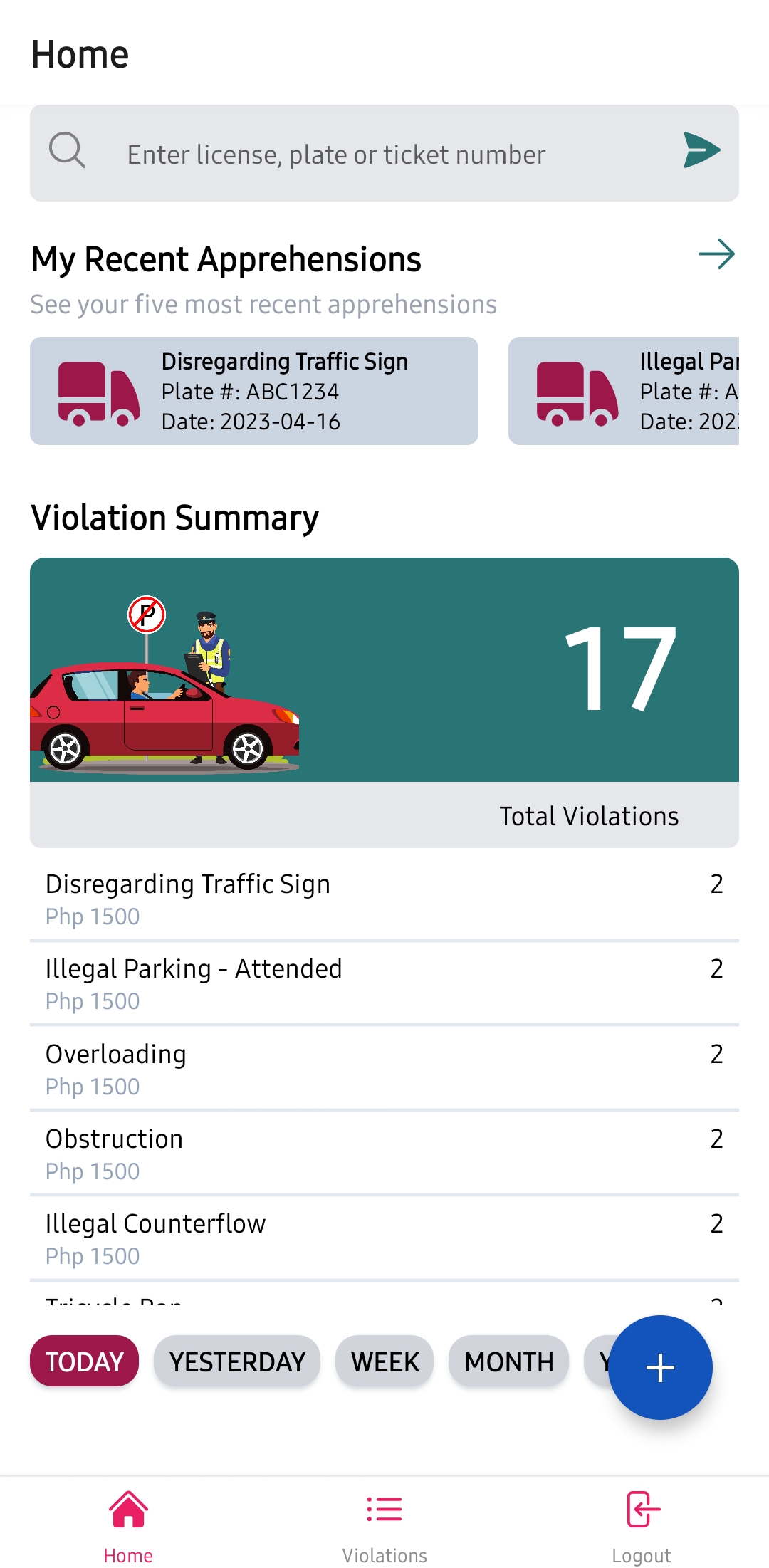Switch summary to MONTH
This screenshot has width=769, height=1568.
click(508, 1361)
